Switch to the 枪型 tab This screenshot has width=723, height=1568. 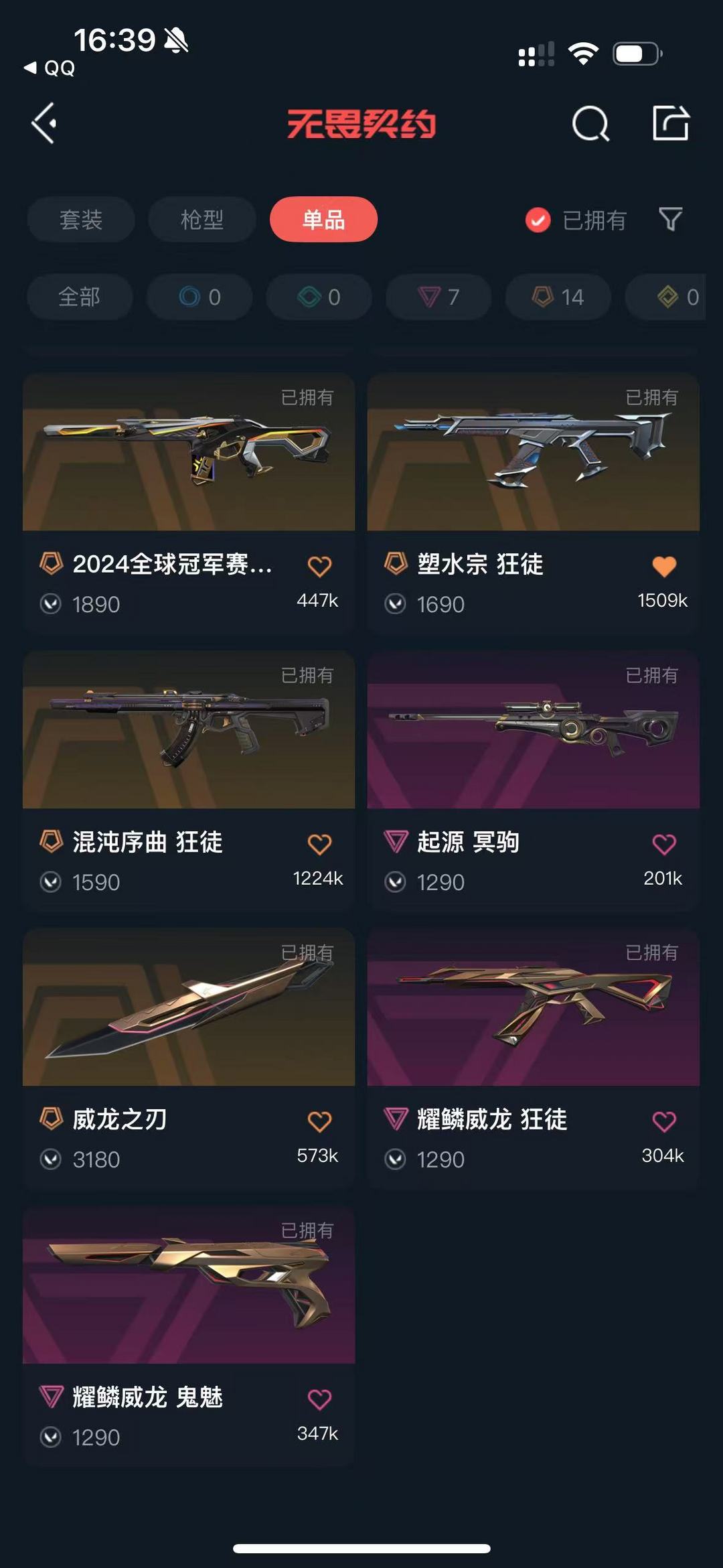[202, 219]
